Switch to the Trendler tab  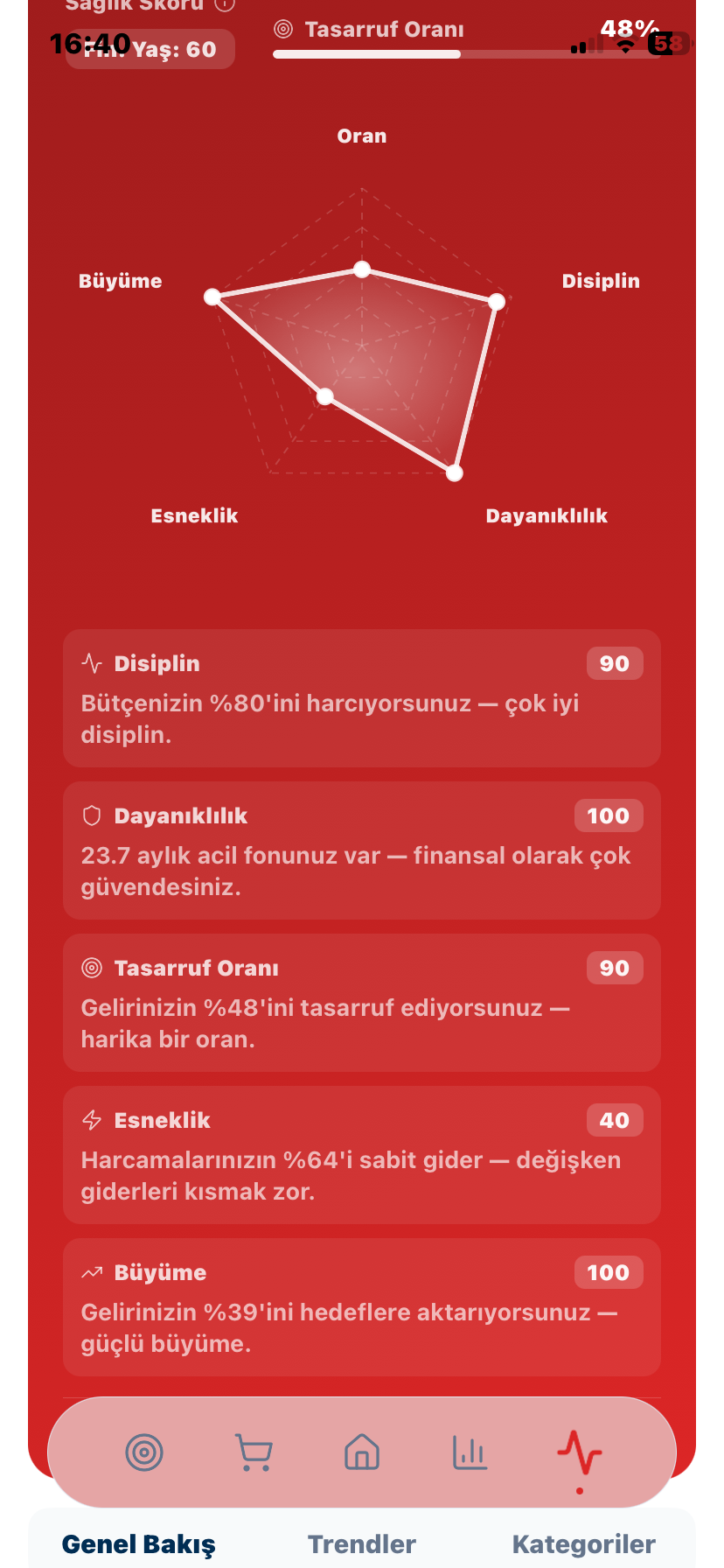[x=362, y=1543]
